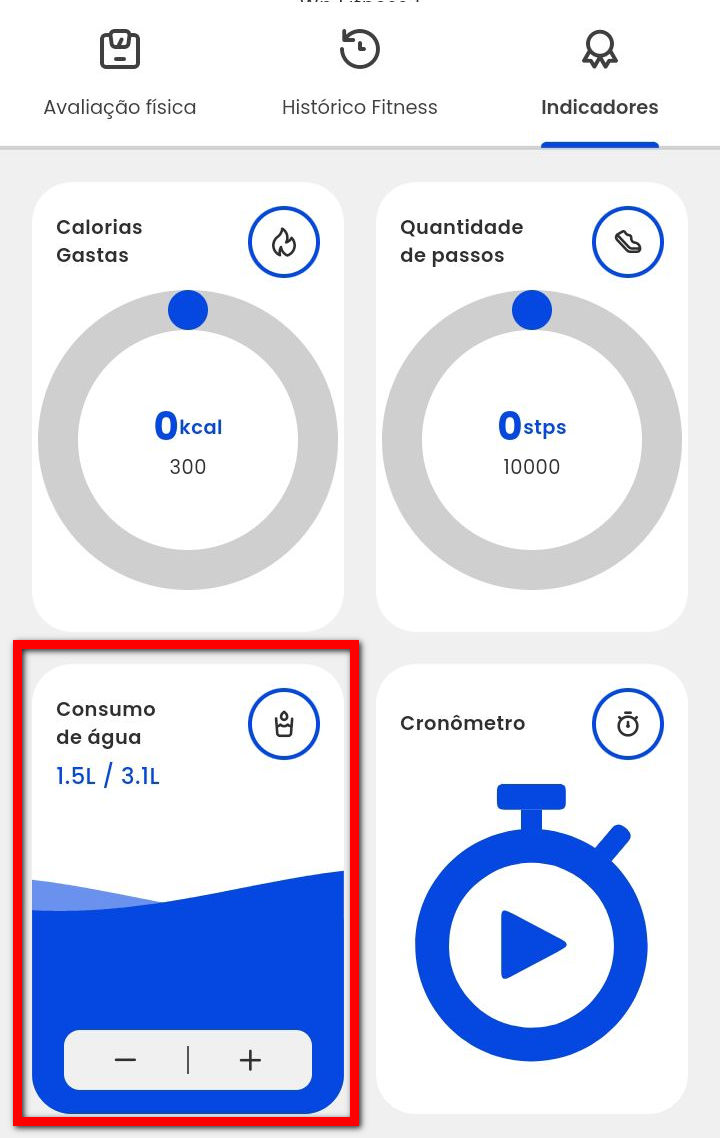Decrease water consumption with the minus button
The height and width of the screenshot is (1138, 720).
pyautogui.click(x=125, y=1060)
